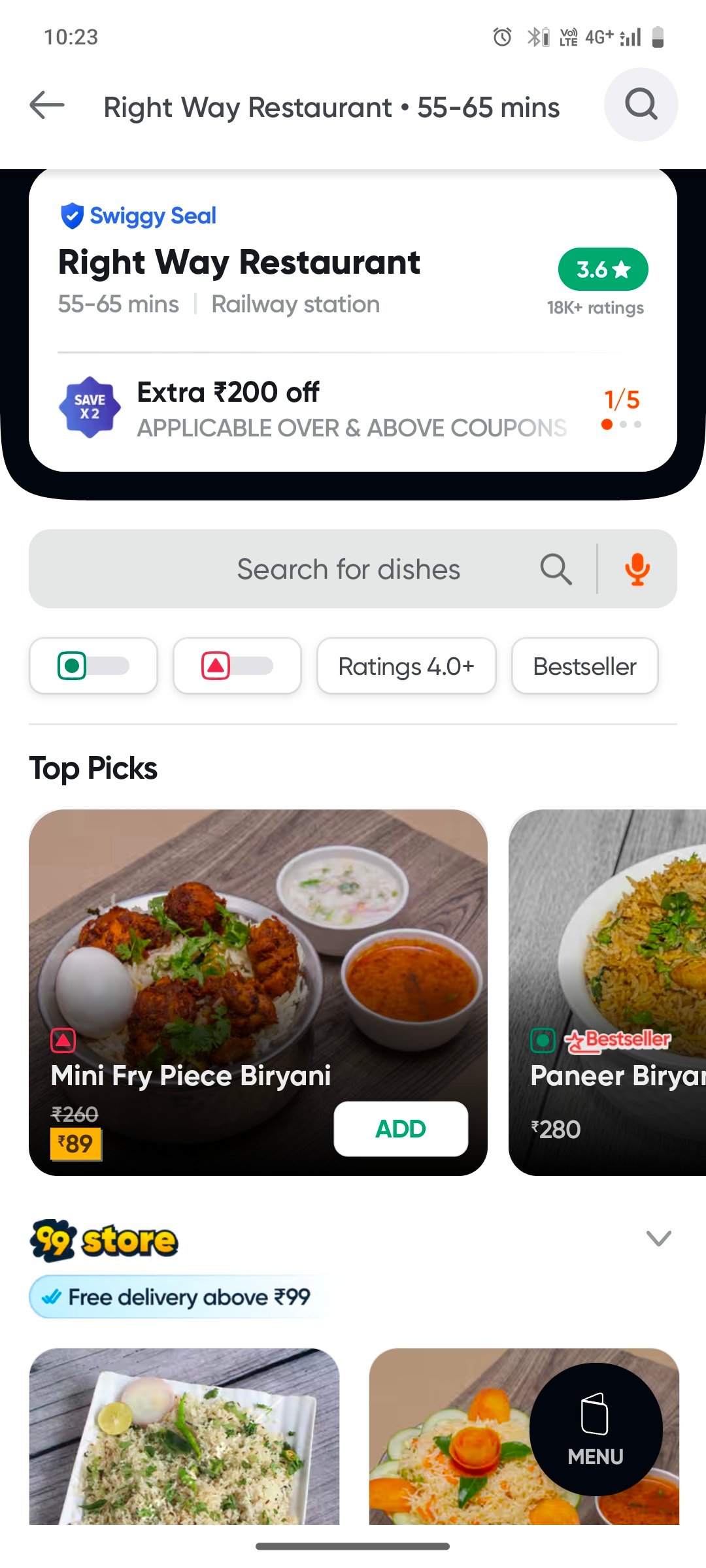Image resolution: width=706 pixels, height=1568 pixels.
Task: Select the Bestseller filter chip
Action: (584, 666)
